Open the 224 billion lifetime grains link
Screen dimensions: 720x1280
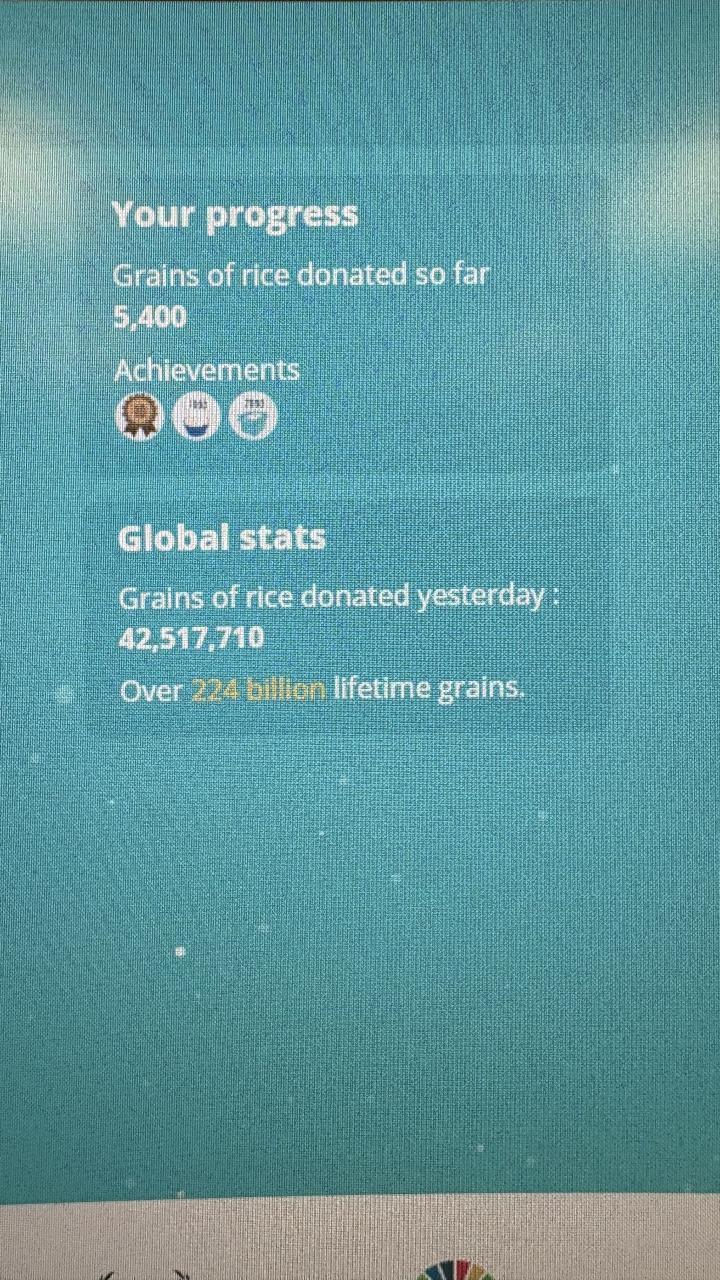[x=257, y=690]
